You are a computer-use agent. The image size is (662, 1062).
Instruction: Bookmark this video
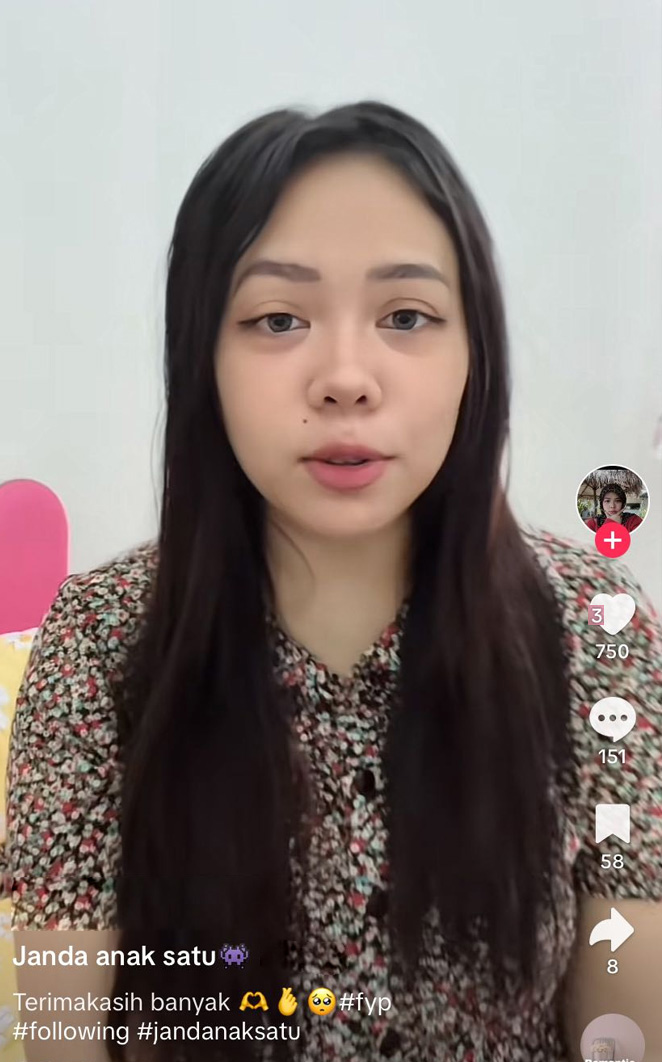coord(612,823)
